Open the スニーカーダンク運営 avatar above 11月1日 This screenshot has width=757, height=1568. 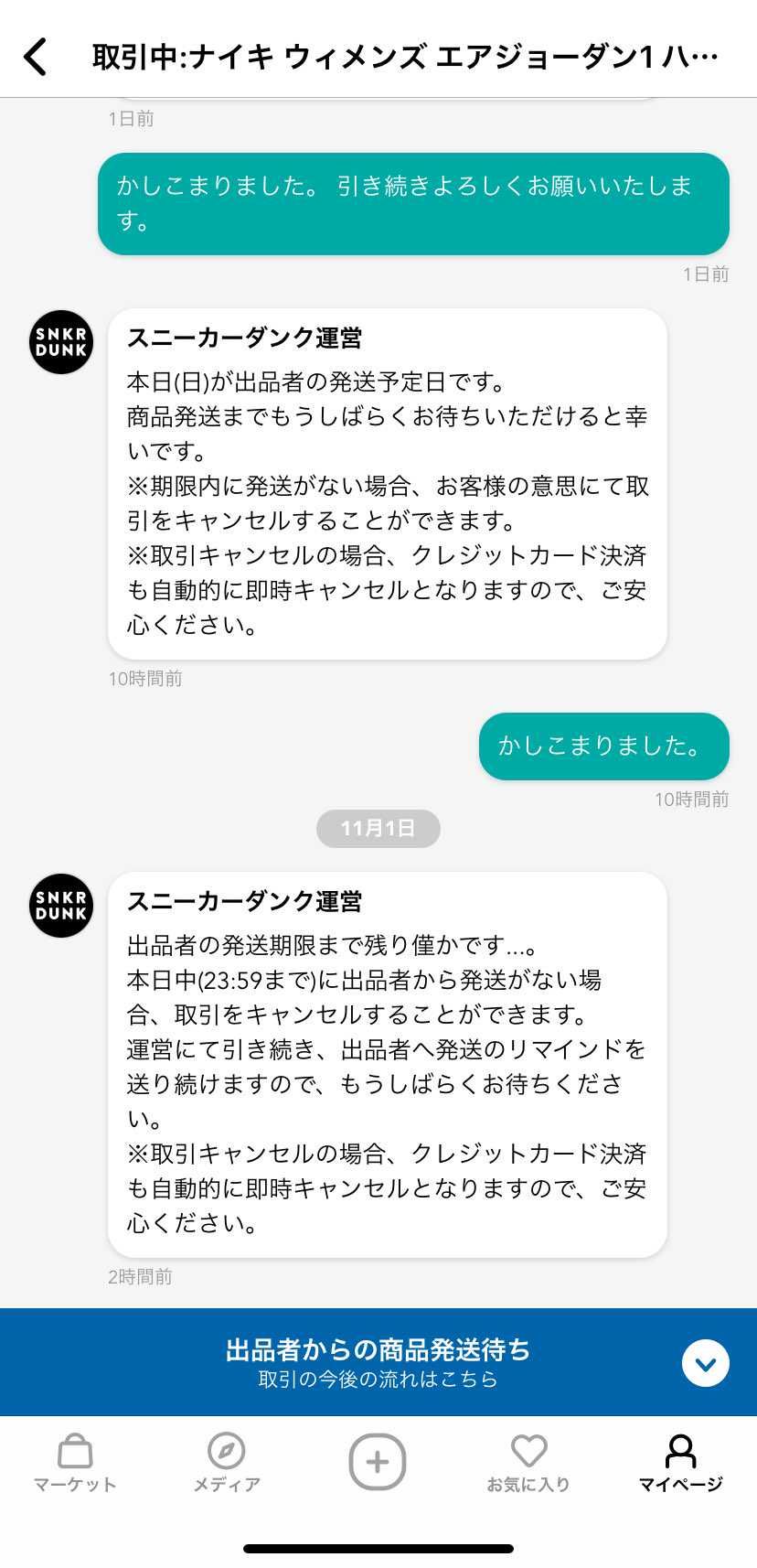point(61,342)
